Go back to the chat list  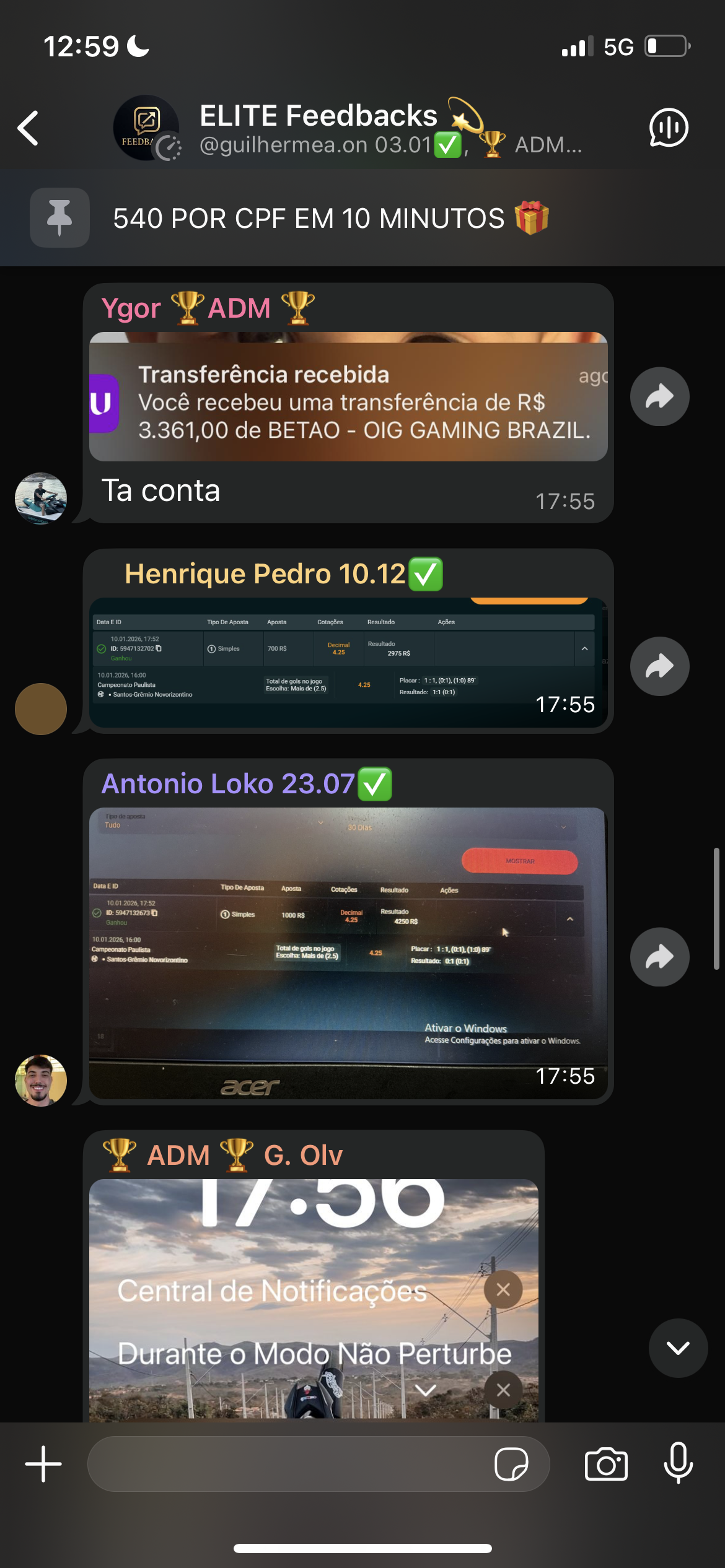[29, 128]
